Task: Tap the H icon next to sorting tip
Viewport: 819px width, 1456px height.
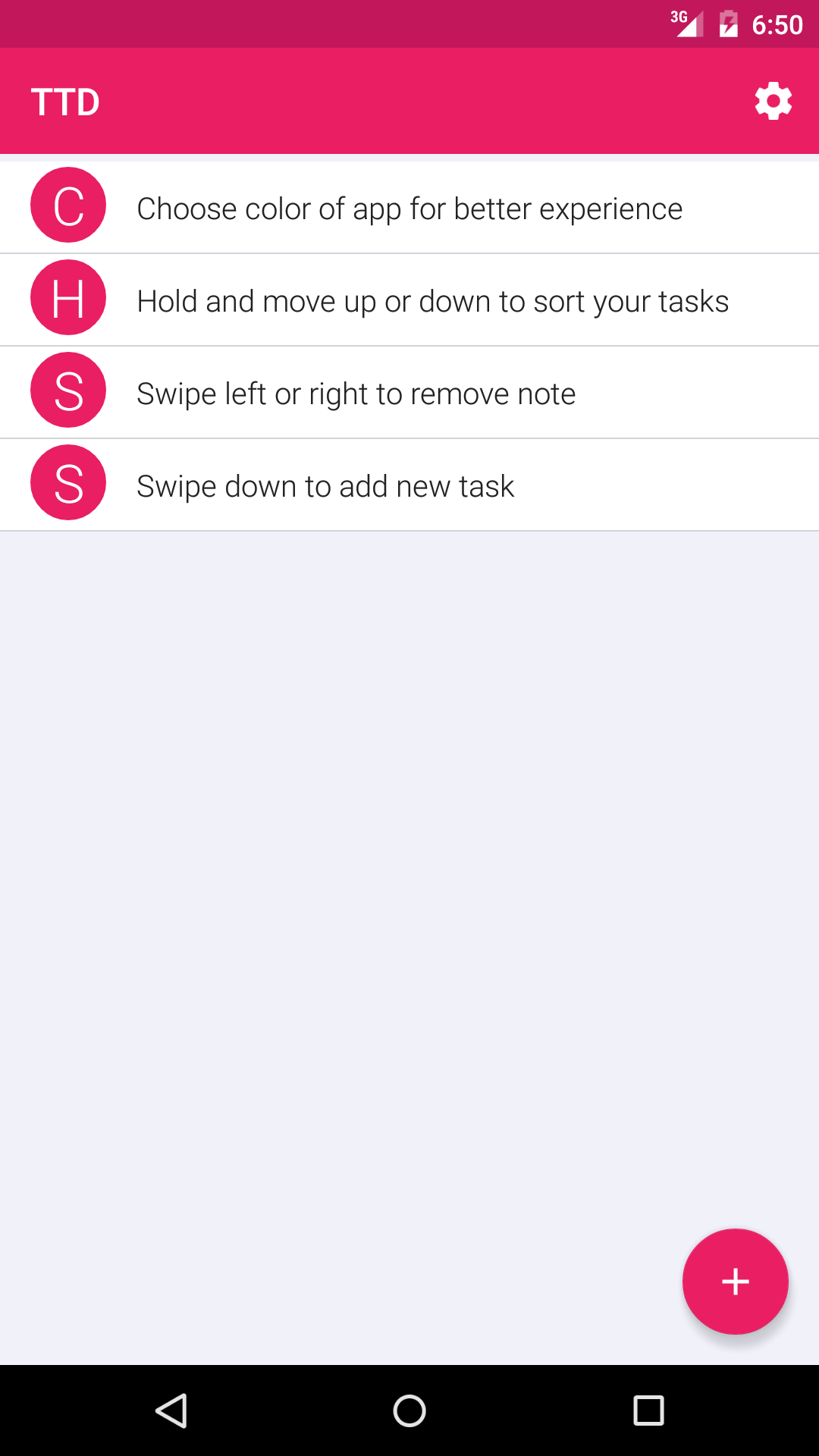Action: click(67, 297)
